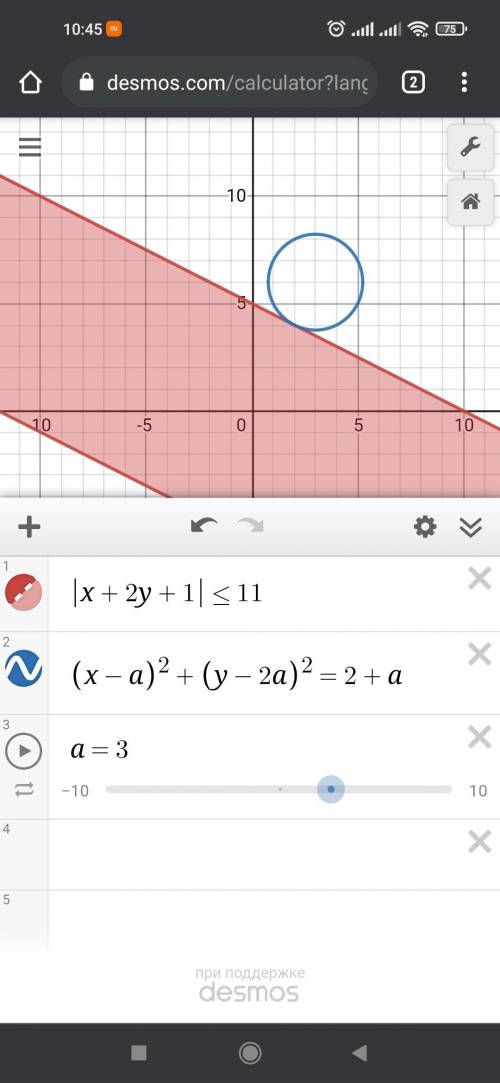Edit the a = 3 expression
The width and height of the screenshot is (500, 1083).
coord(99,749)
